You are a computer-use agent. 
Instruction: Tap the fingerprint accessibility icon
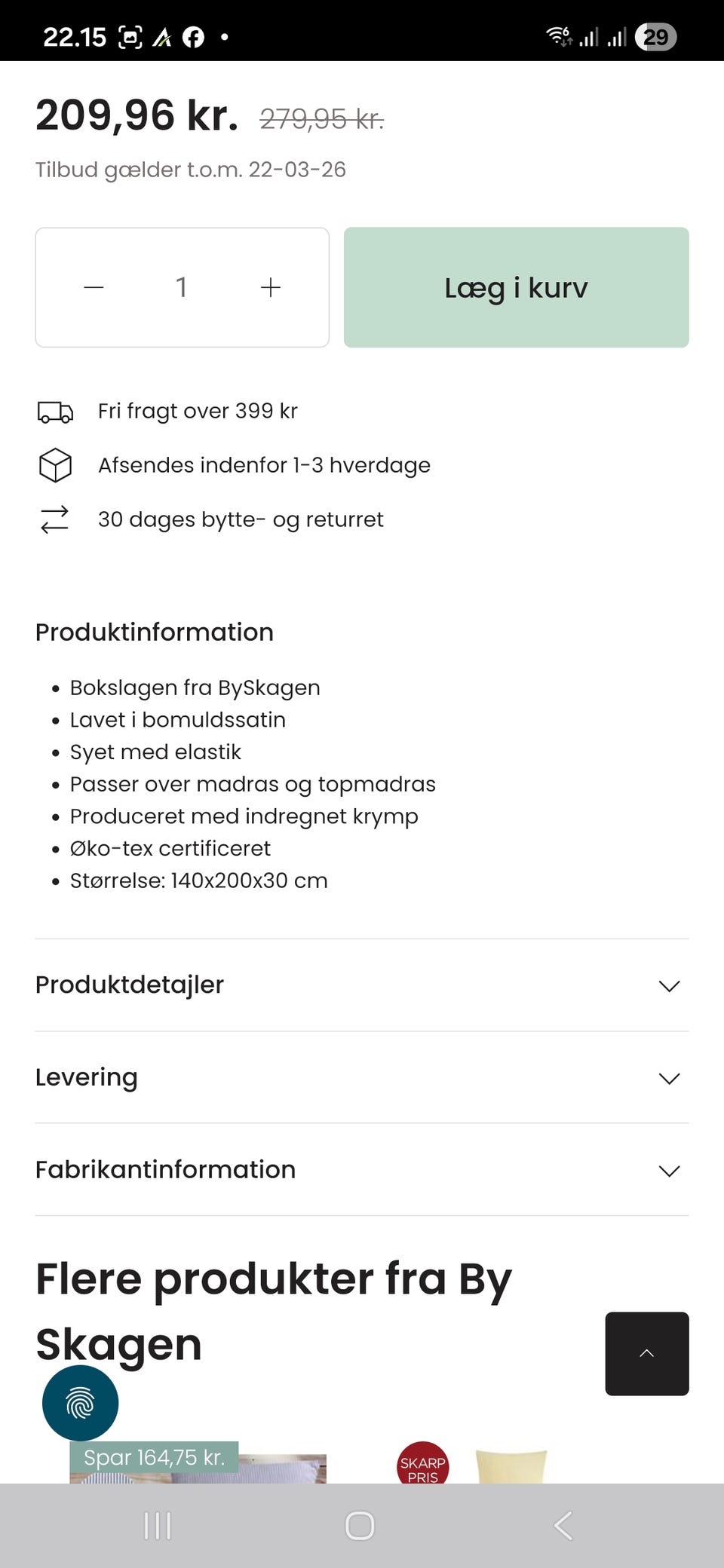coord(81,1402)
